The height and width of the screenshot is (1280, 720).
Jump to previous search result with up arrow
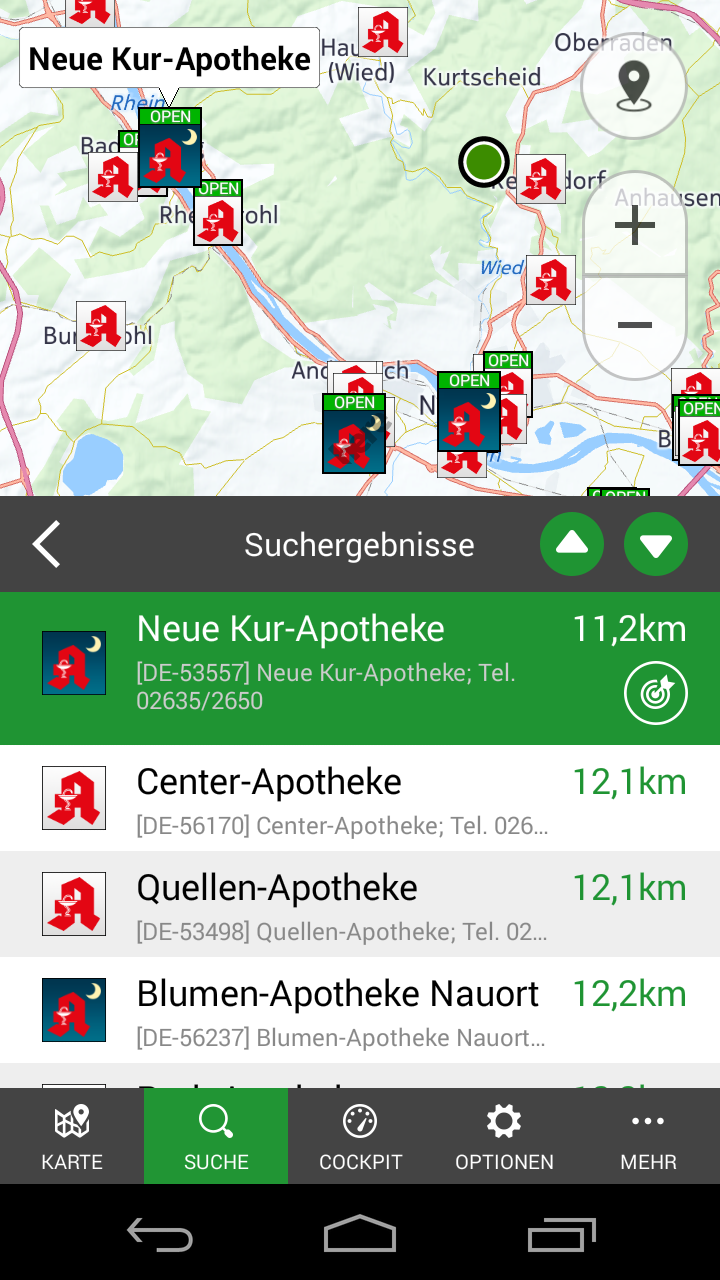coord(572,545)
